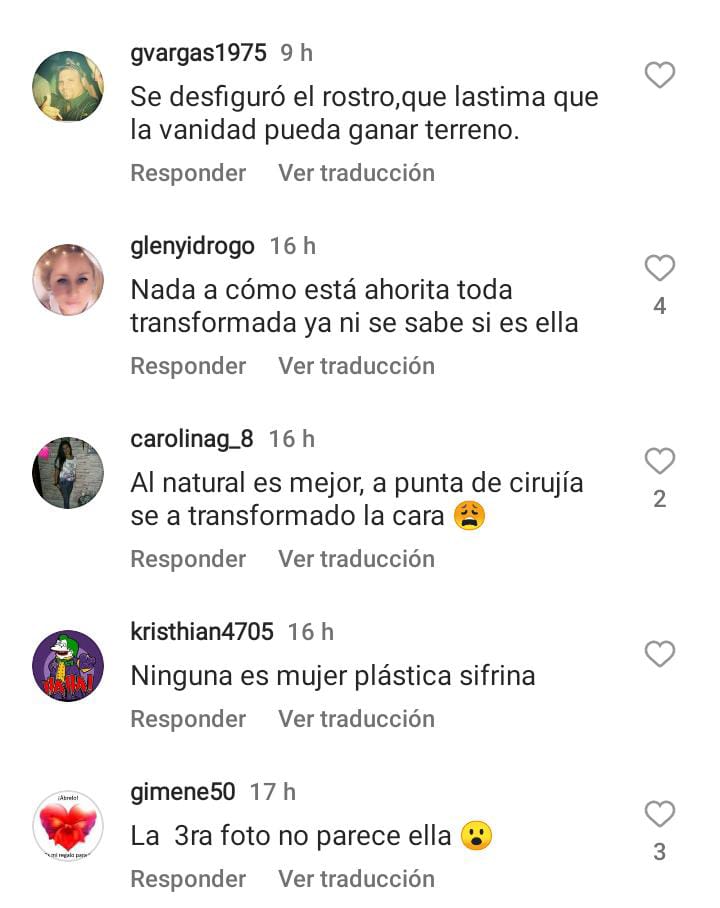Viewport: 720px width, 908px height.
Task: Reply to glenyidrogo's comment
Action: pyautogui.click(x=188, y=366)
